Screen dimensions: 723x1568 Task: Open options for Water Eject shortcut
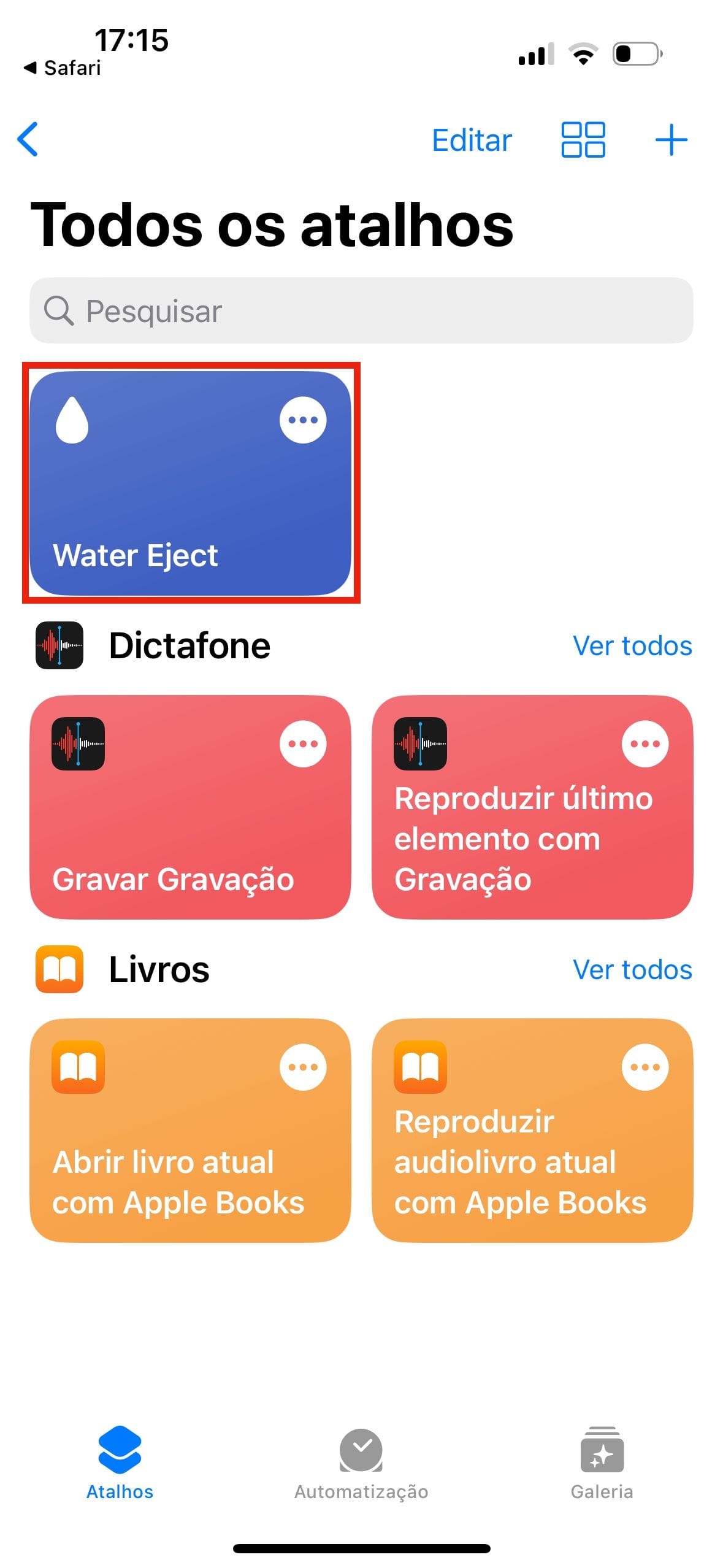[303, 420]
